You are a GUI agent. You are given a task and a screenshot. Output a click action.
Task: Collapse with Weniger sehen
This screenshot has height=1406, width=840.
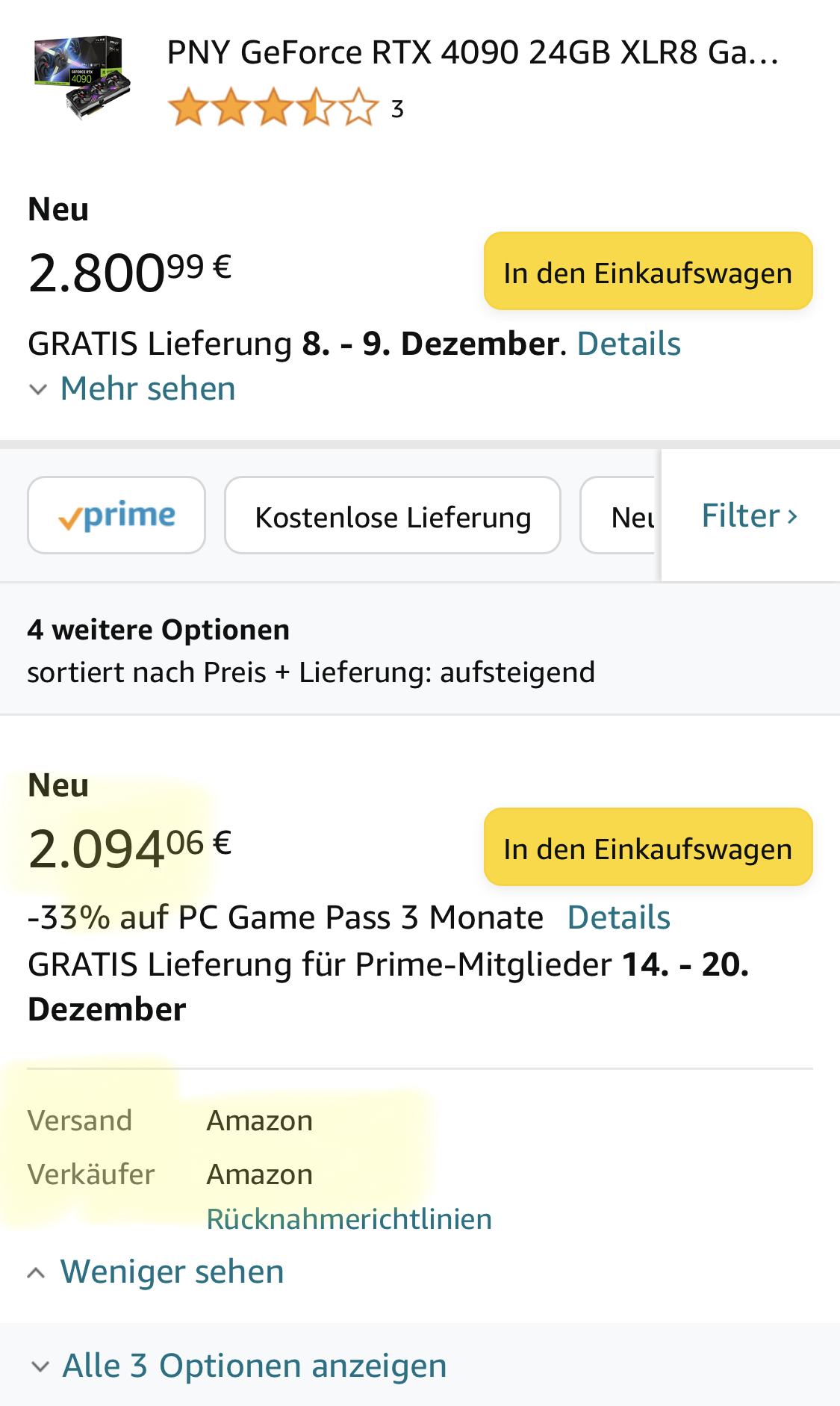(171, 1272)
